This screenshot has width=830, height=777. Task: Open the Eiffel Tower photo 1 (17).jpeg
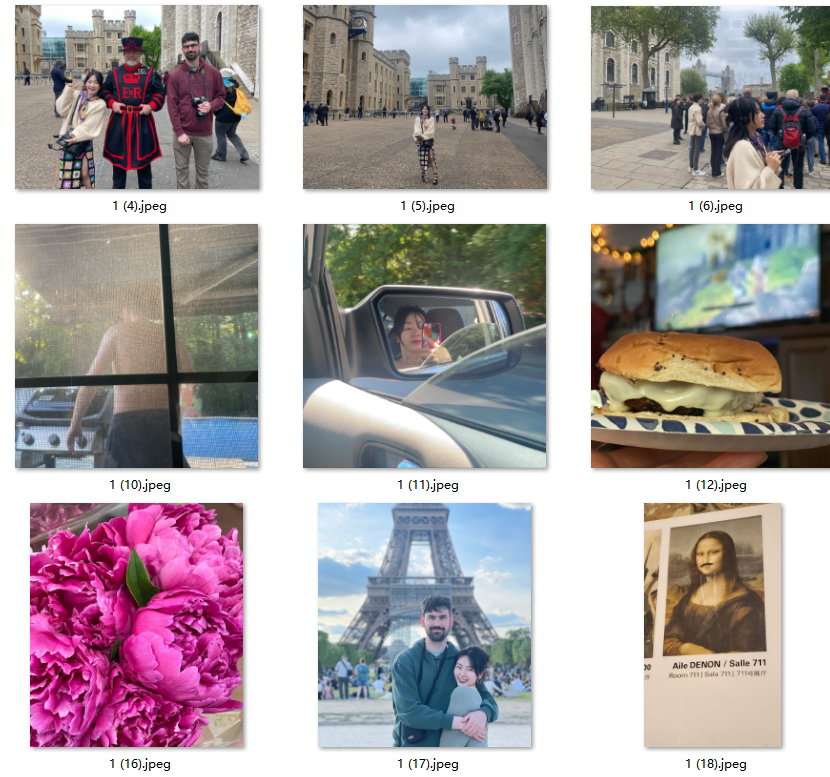click(x=425, y=625)
